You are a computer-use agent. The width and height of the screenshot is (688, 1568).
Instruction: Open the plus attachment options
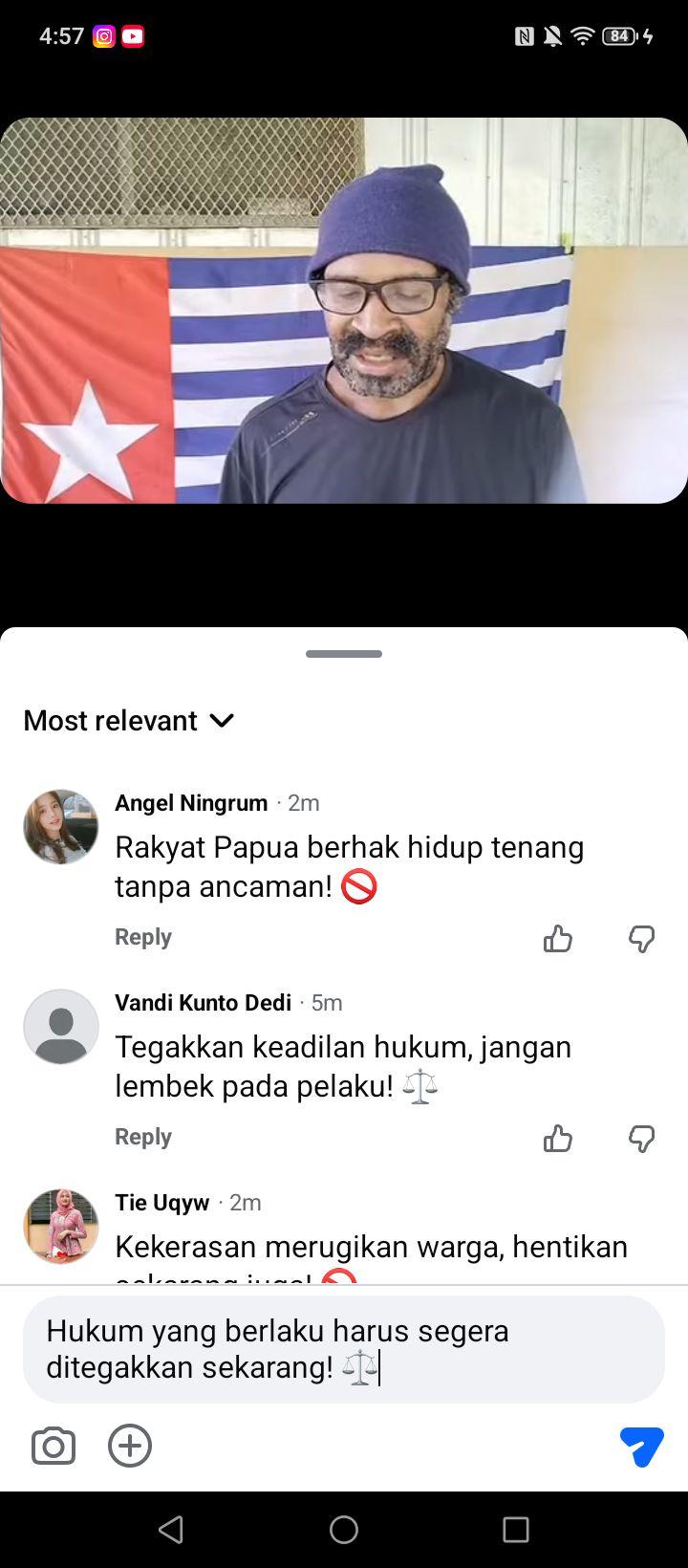click(x=130, y=1446)
